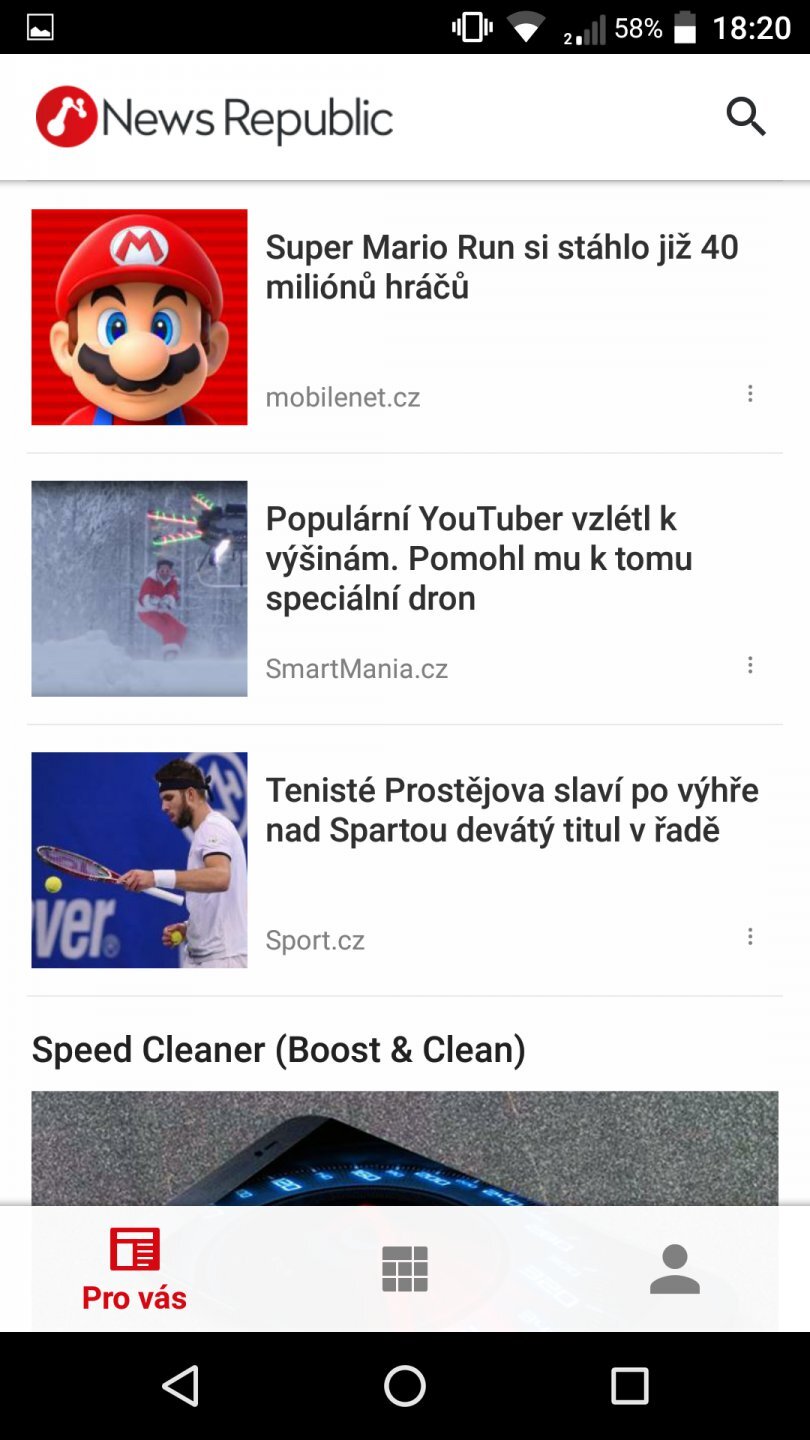Image resolution: width=810 pixels, height=1440 pixels.
Task: Switch to the grid categories tab
Action: click(x=405, y=1269)
